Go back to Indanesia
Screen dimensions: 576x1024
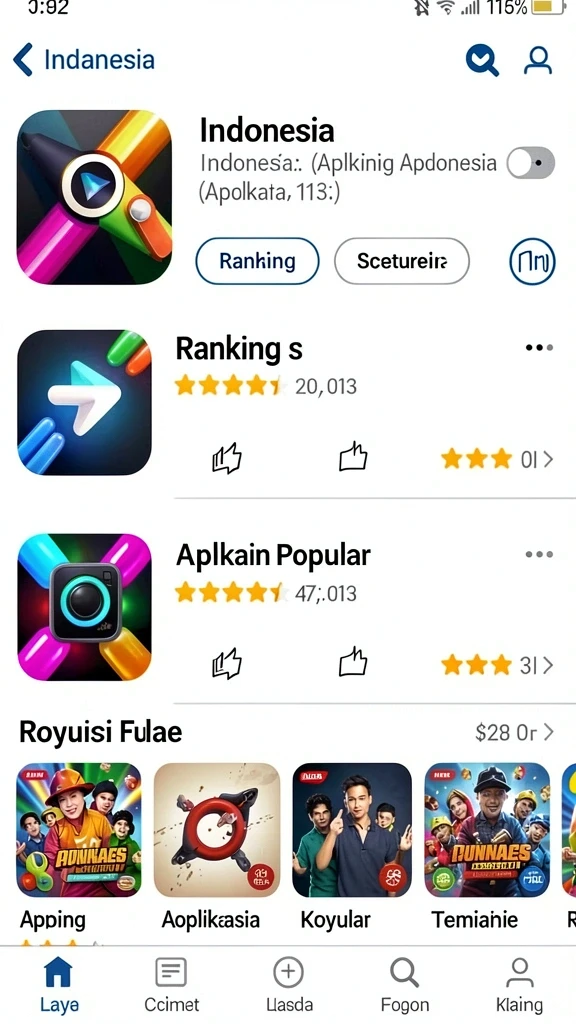84,60
